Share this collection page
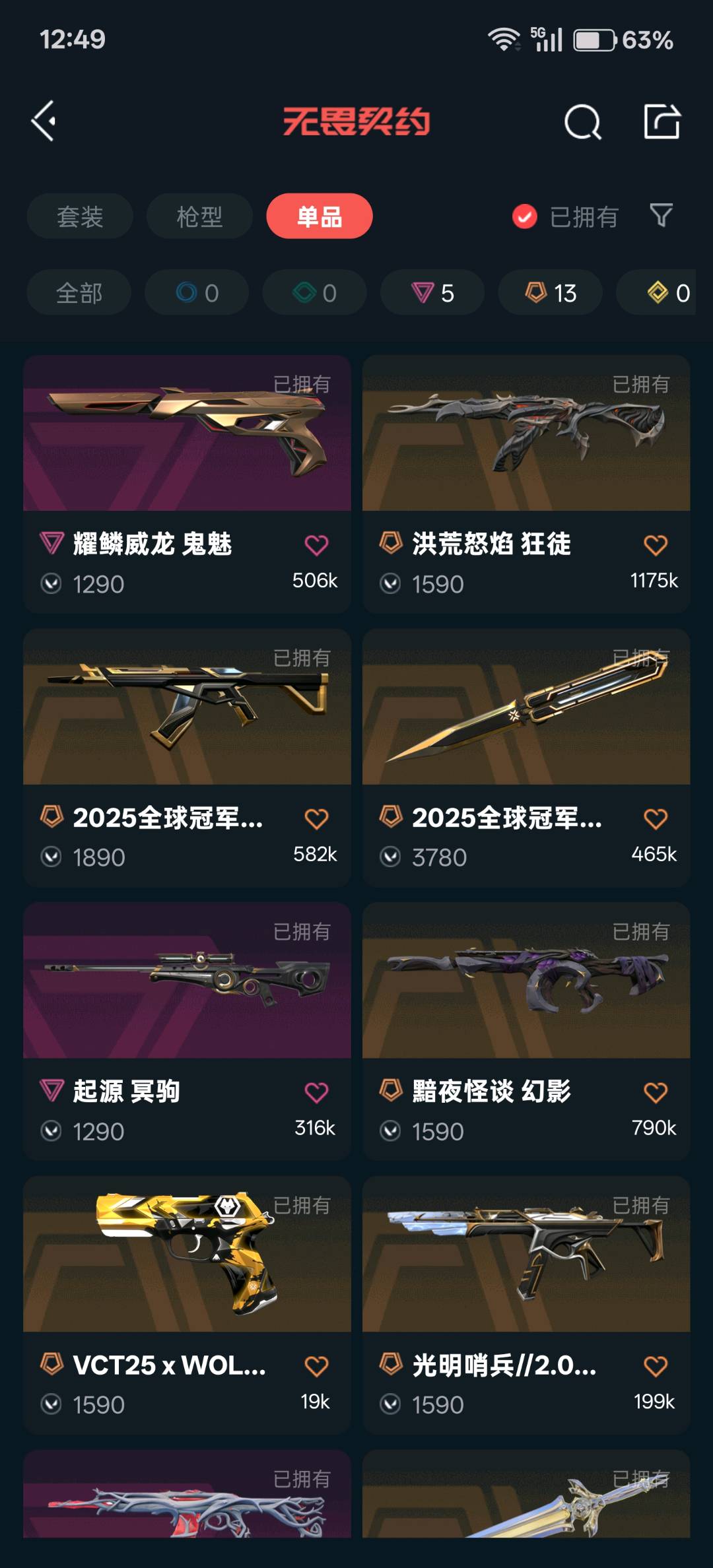 (x=662, y=121)
